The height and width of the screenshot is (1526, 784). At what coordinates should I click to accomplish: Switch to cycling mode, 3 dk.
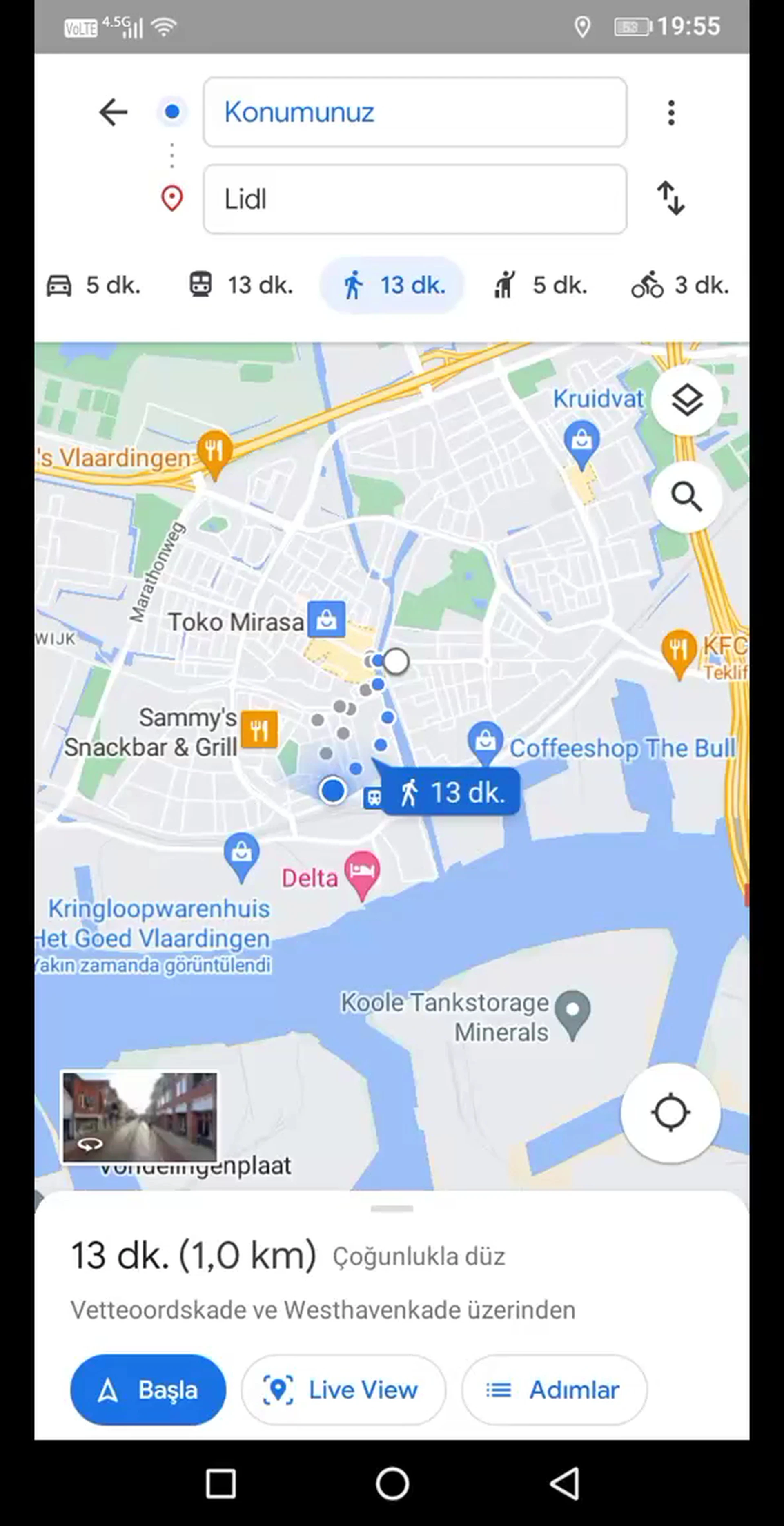(680, 286)
